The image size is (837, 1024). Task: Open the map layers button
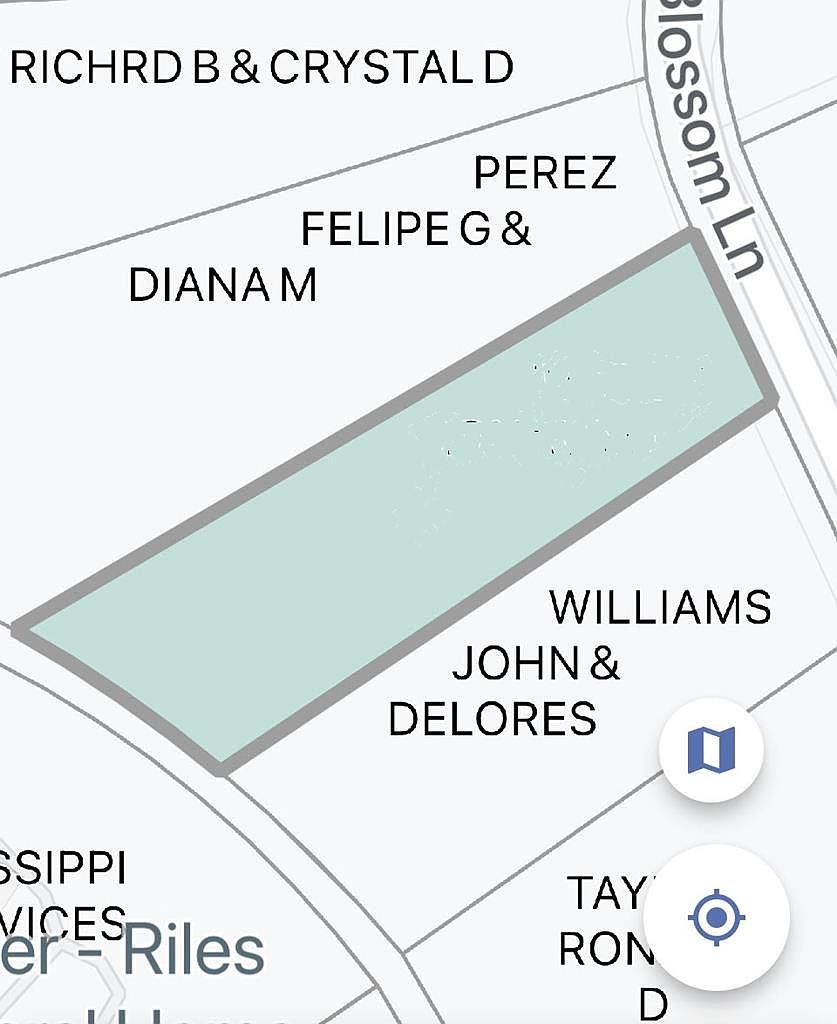tap(711, 749)
